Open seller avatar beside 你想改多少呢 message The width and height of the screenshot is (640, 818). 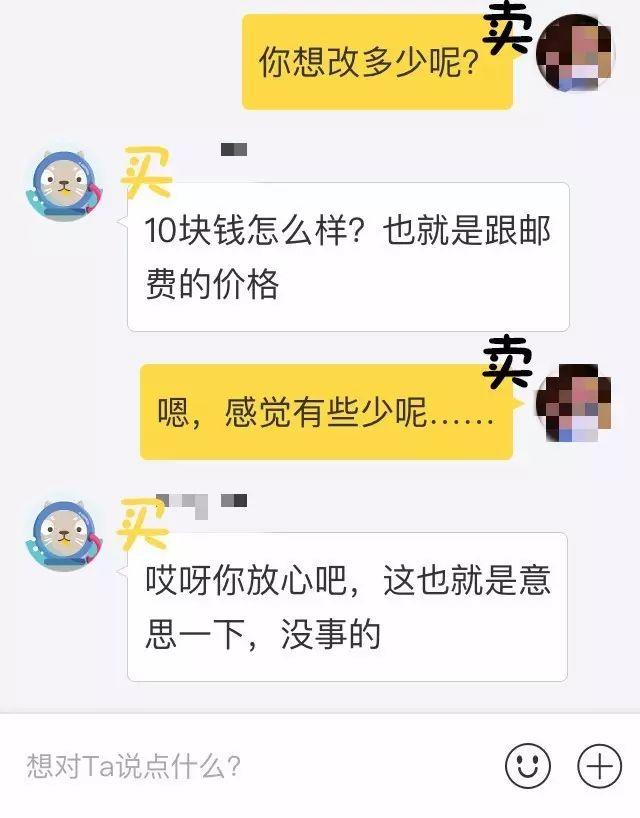575,53
